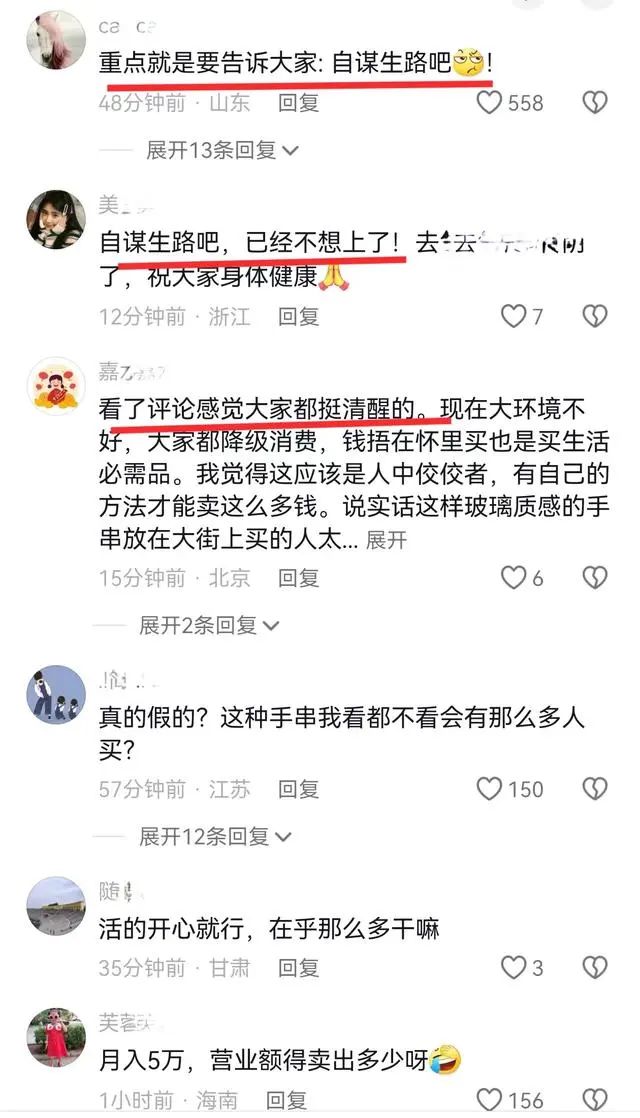The image size is (640, 1118).
Task: Like the 海南 comment with 156 likes
Action: pos(489,1100)
